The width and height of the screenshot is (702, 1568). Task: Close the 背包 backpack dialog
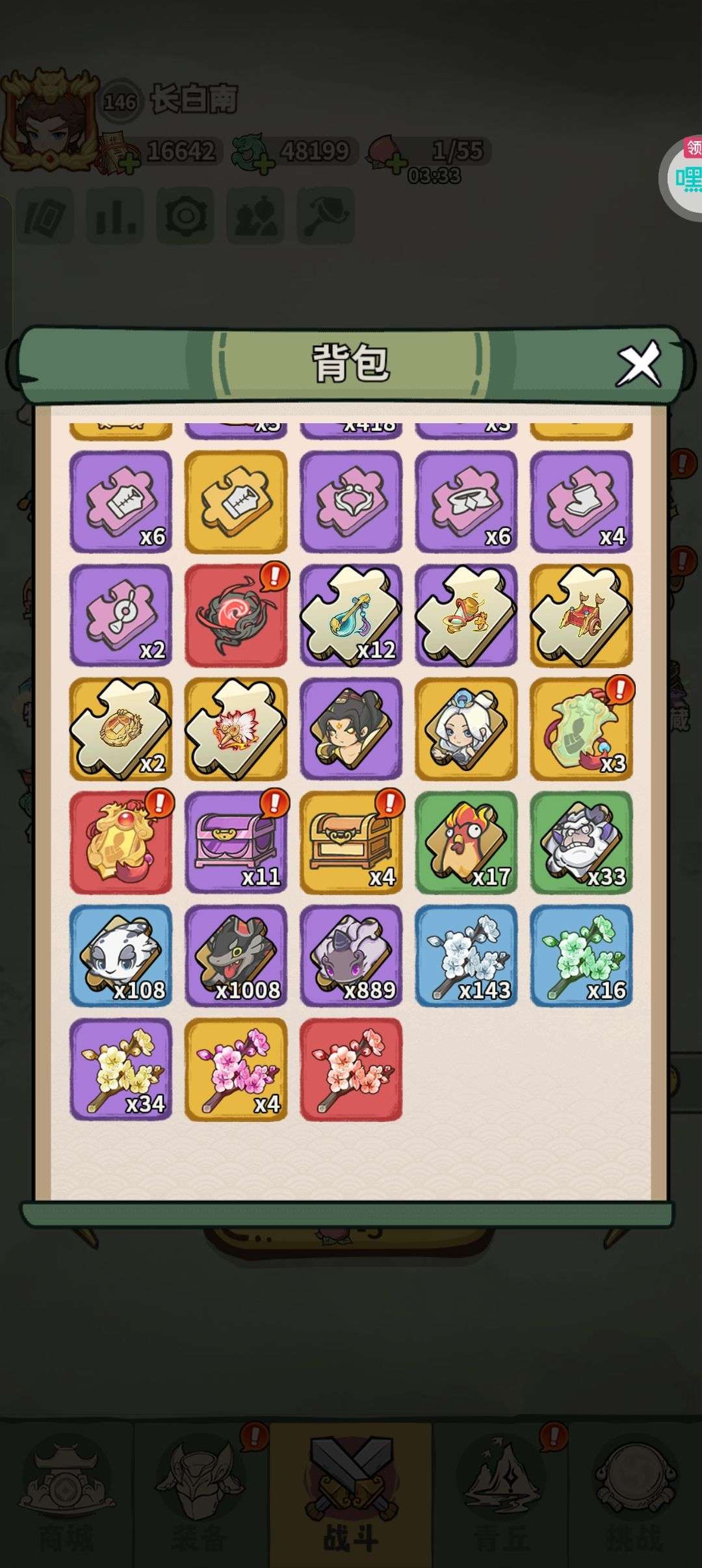click(638, 364)
